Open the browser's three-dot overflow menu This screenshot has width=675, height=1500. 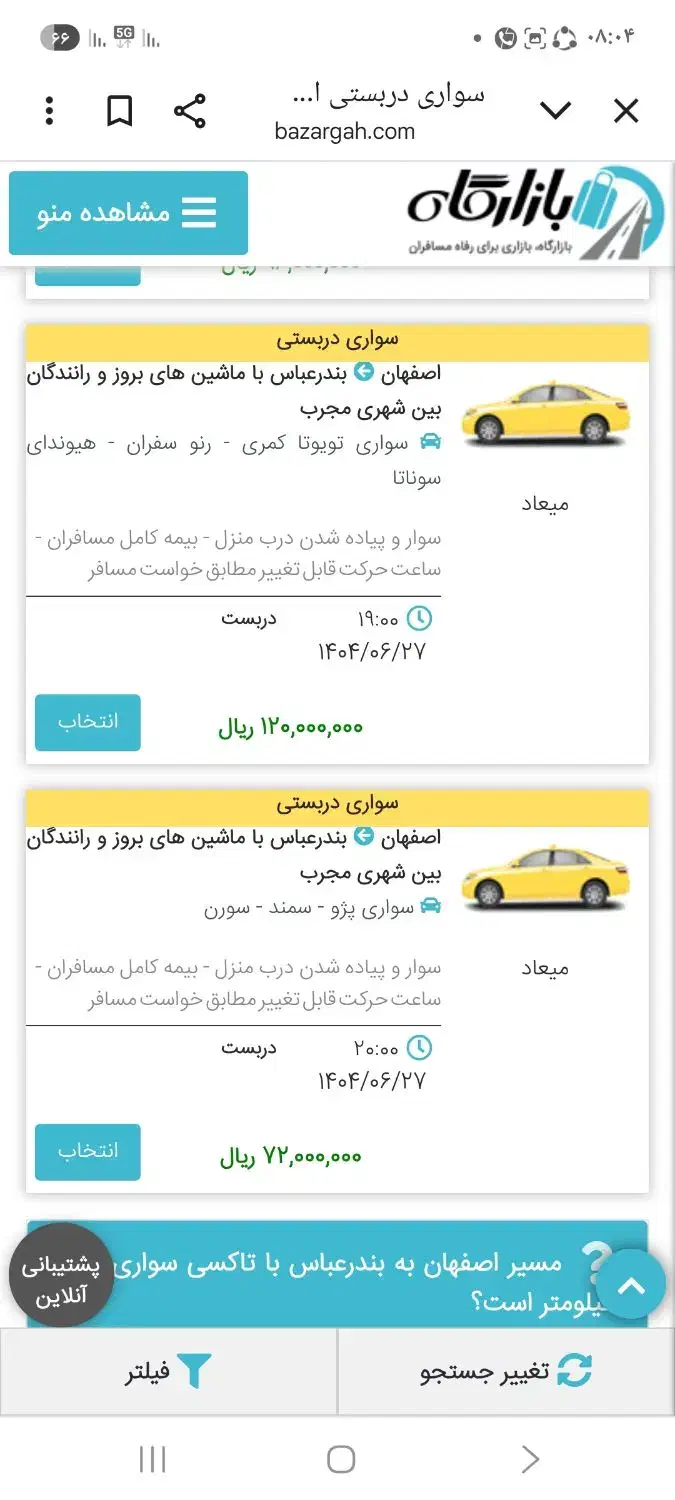pos(50,111)
